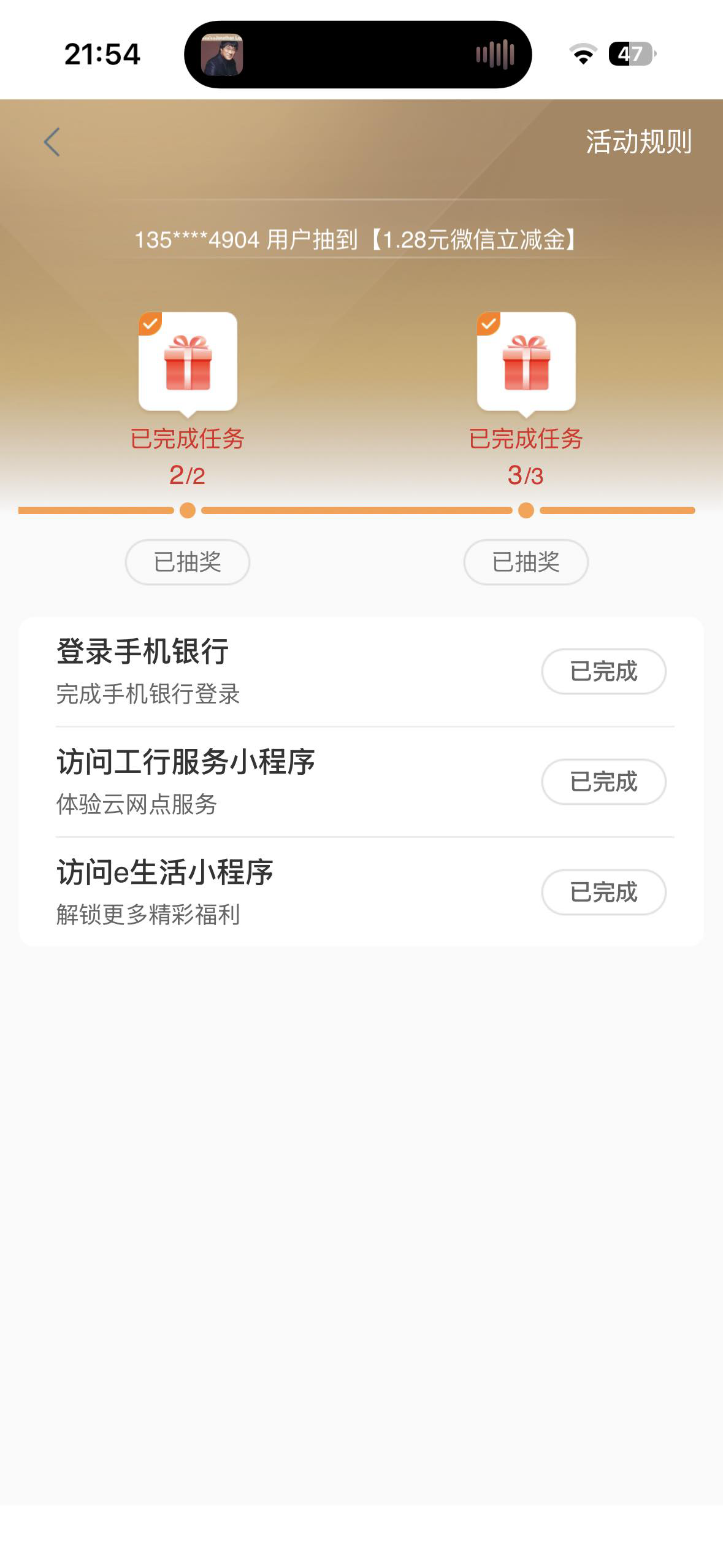Open 活动规则 activity rules
Viewport: 723px width, 1568px height.
point(638,142)
